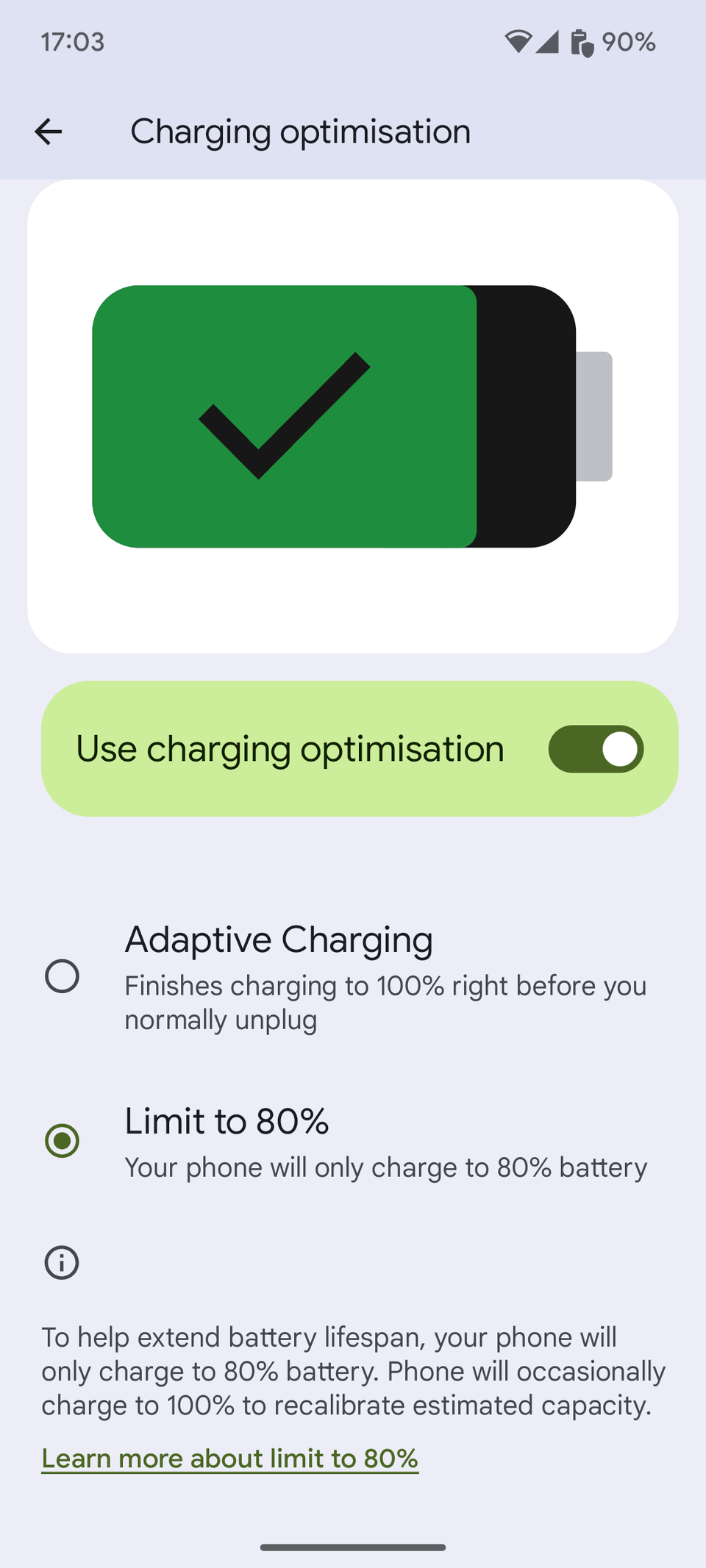Viewport: 706px width, 1568px height.
Task: Tap the back arrow icon
Action: pyautogui.click(x=48, y=132)
